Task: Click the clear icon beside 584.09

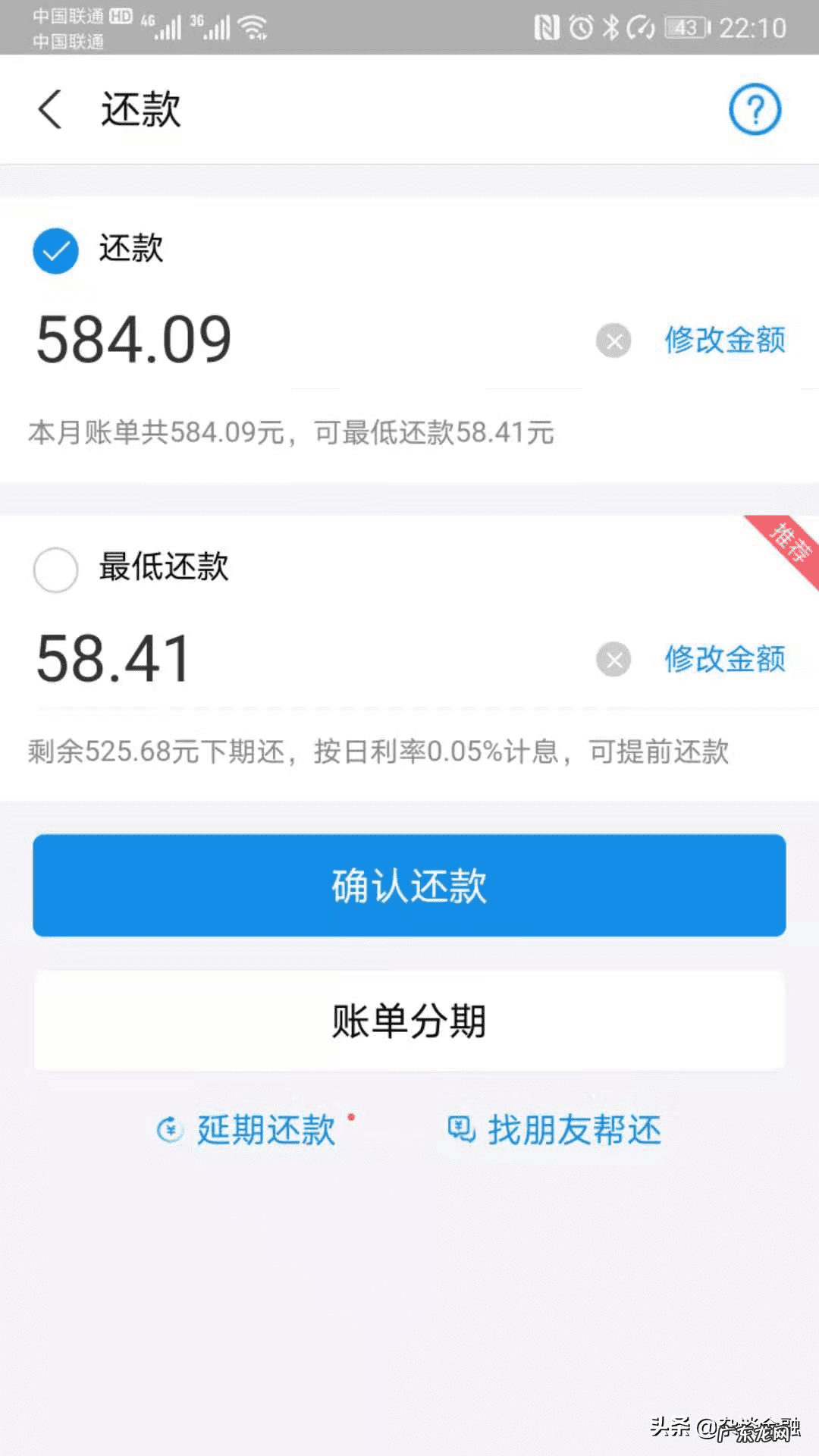Action: pos(612,340)
